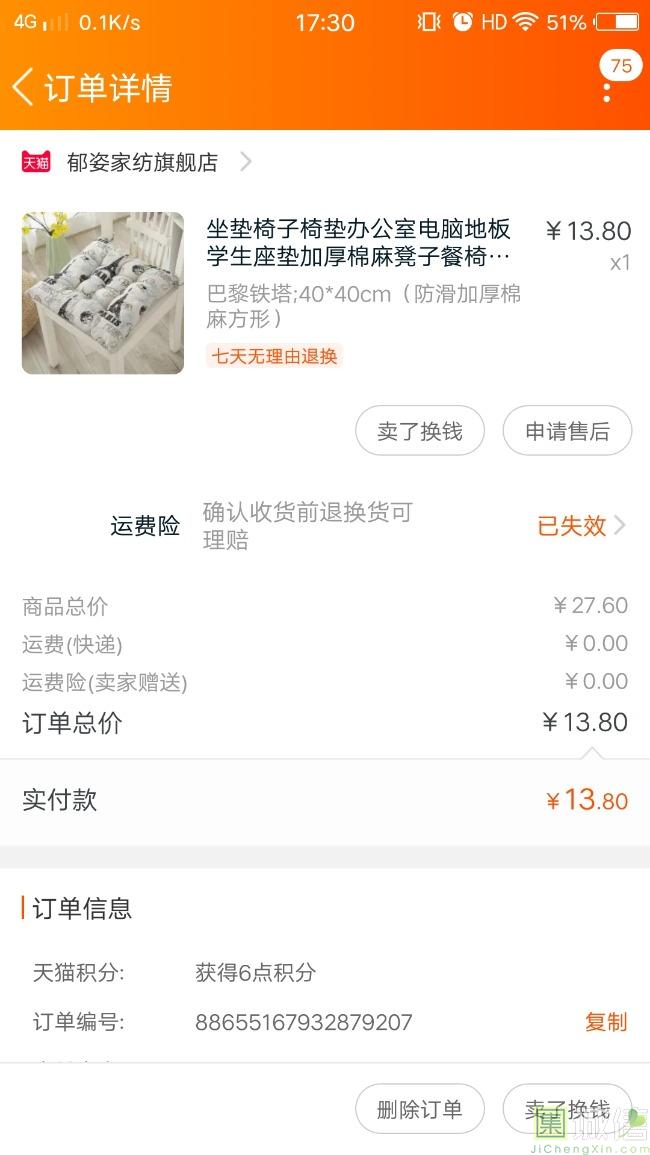
Task: Open the 郁姿家纺旗舰店 store page
Action: (142, 162)
